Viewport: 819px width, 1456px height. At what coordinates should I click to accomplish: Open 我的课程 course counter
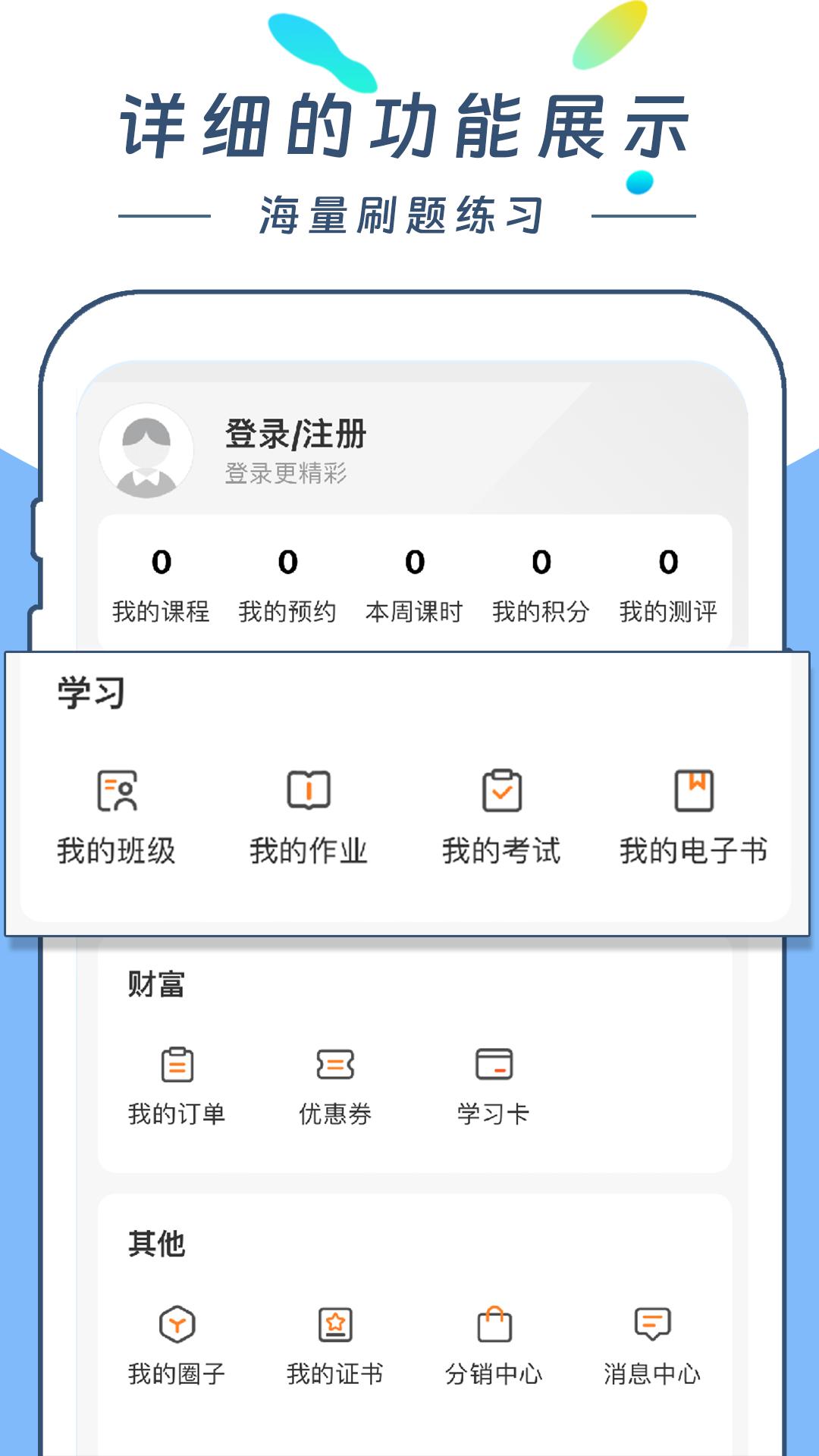coord(161,584)
